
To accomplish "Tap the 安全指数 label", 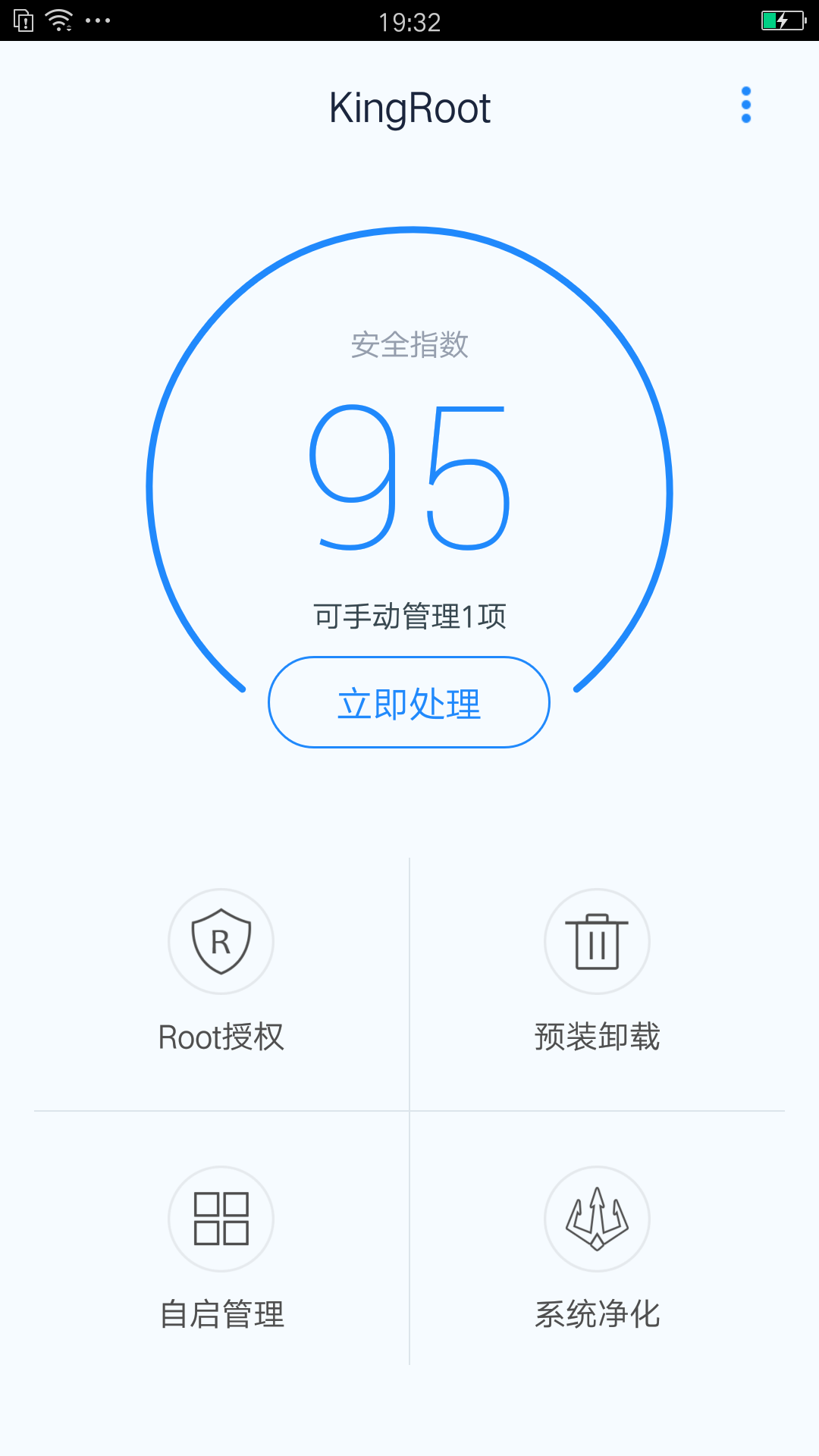I will (409, 346).
